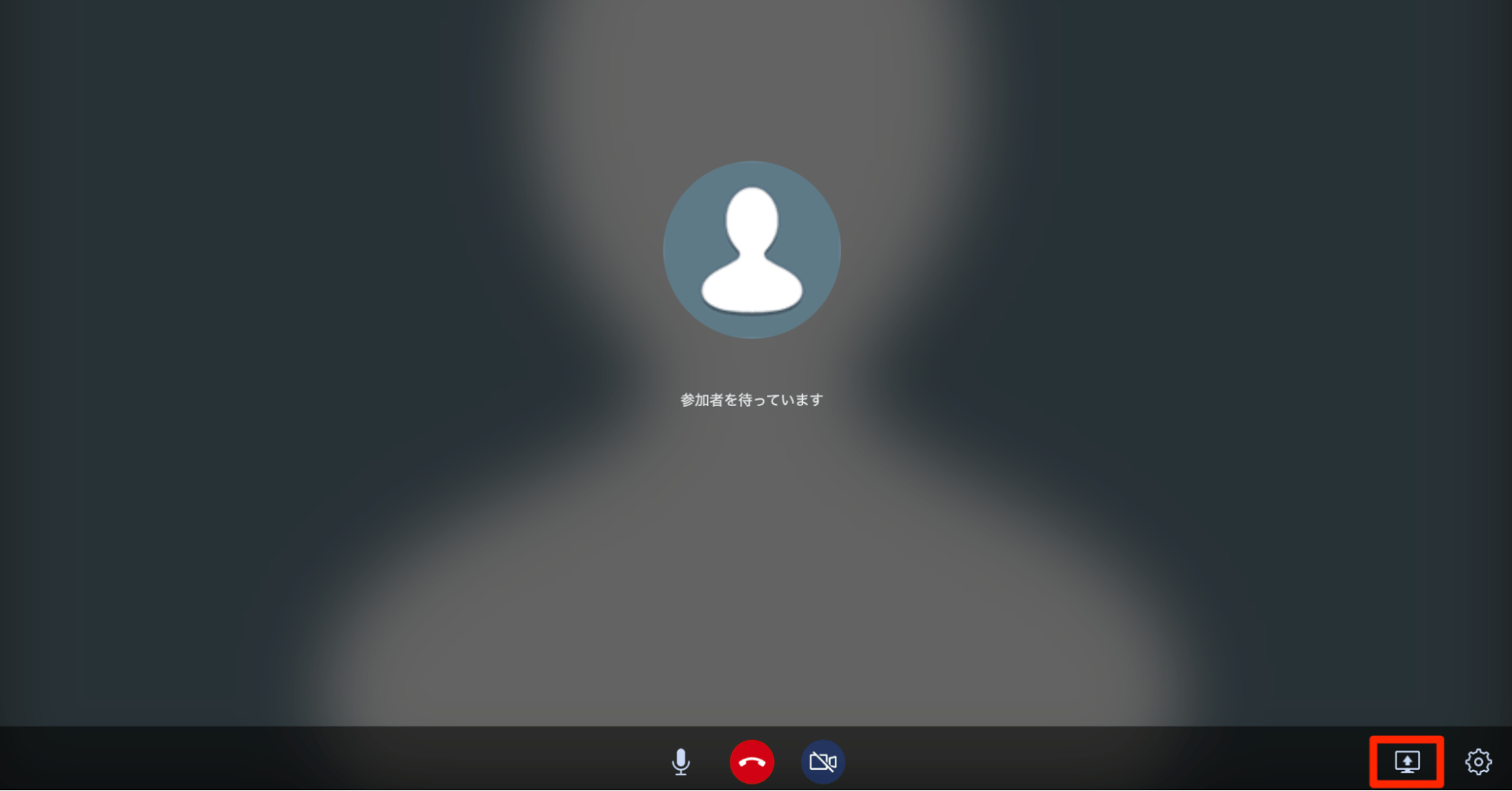This screenshot has width=1512, height=791.
Task: Start screen sharing
Action: click(x=1407, y=762)
